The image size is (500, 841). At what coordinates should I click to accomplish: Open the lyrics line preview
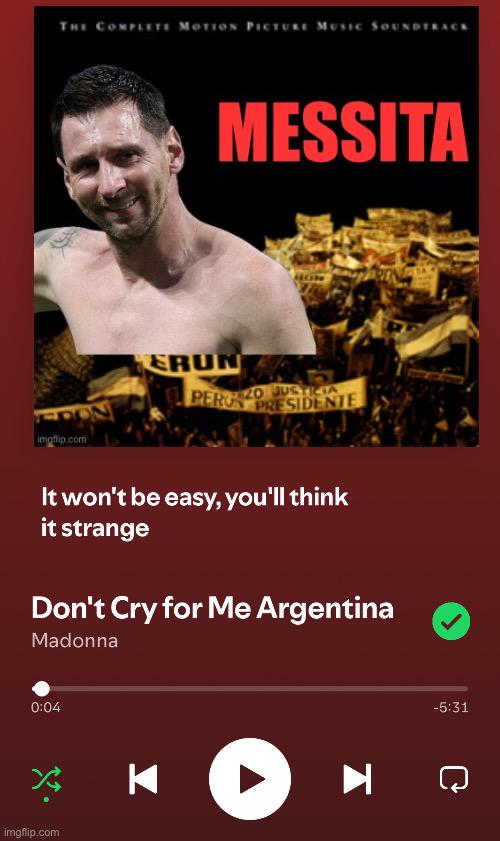pyautogui.click(x=194, y=512)
